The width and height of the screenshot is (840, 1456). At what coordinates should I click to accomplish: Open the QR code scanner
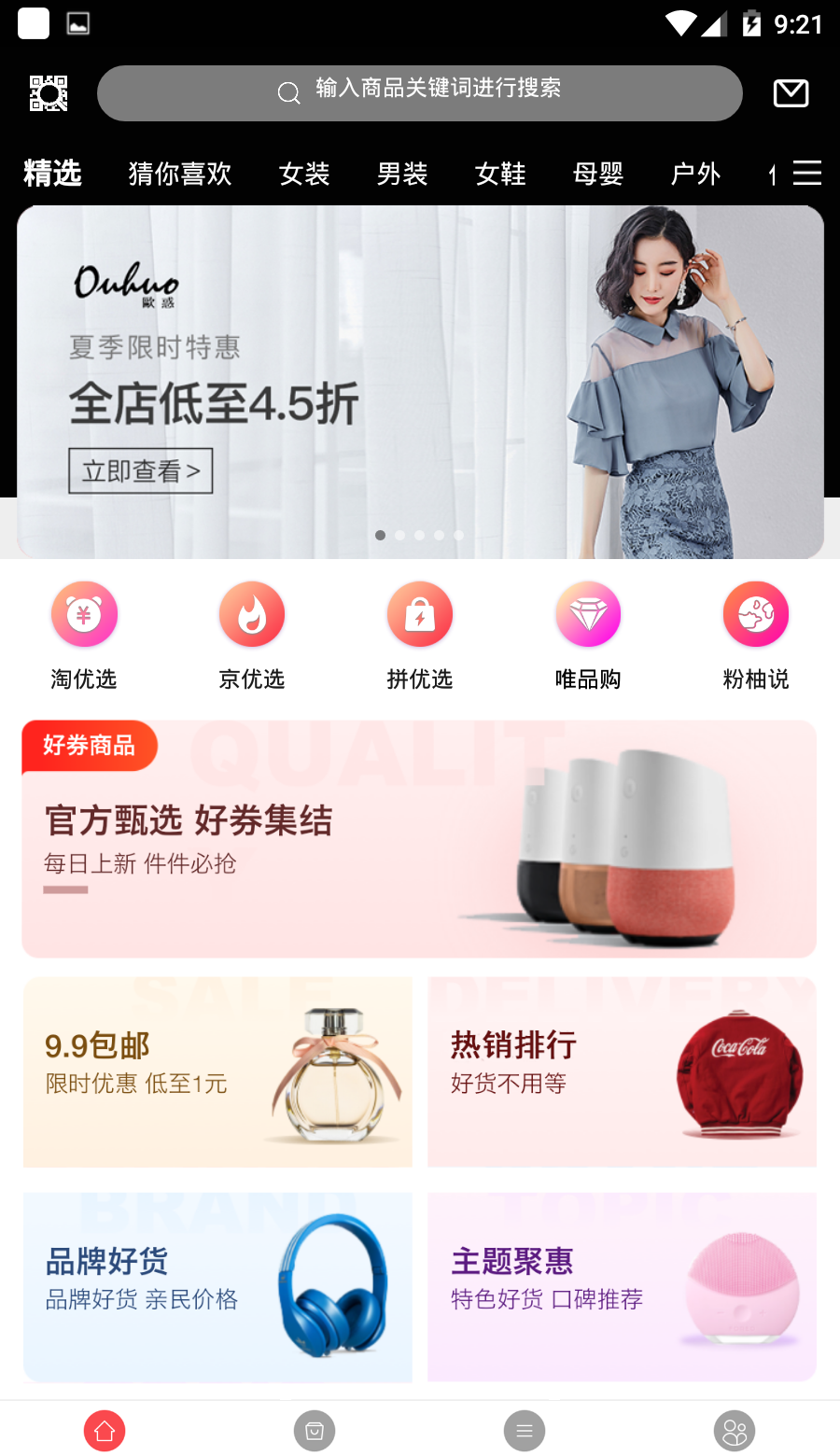pyautogui.click(x=49, y=92)
